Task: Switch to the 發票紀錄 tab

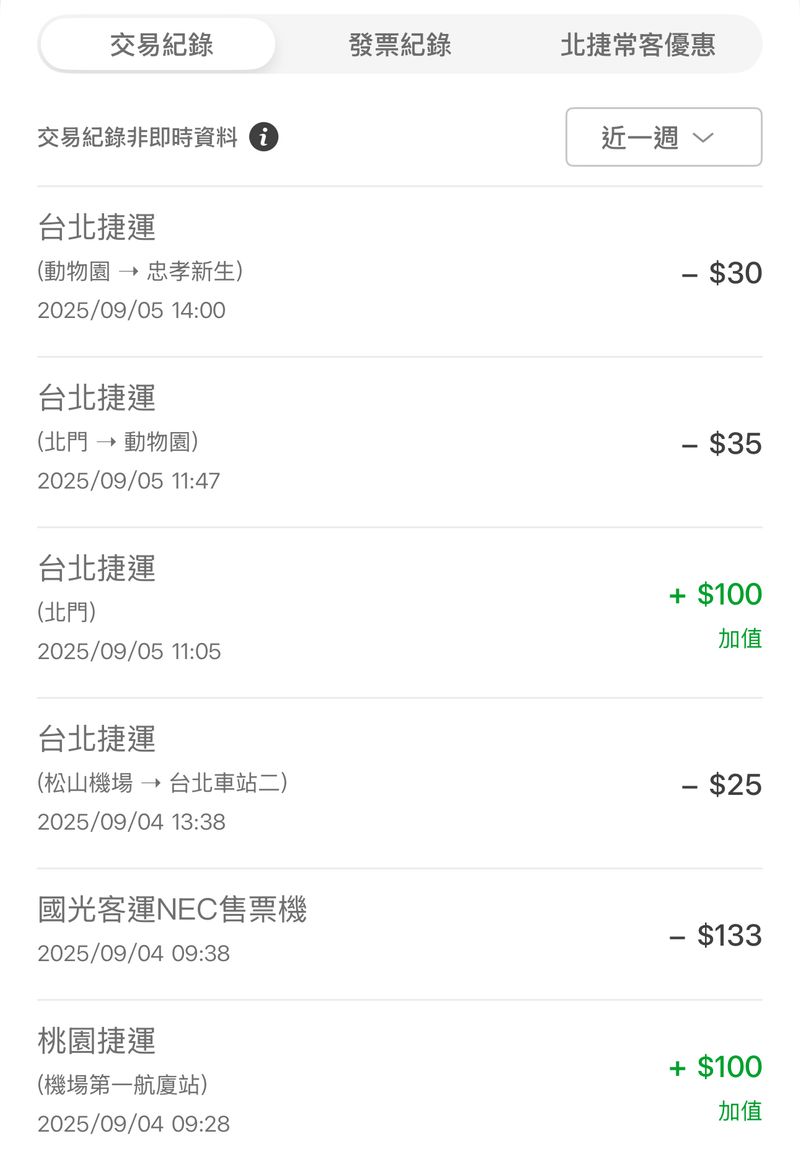Action: (400, 45)
